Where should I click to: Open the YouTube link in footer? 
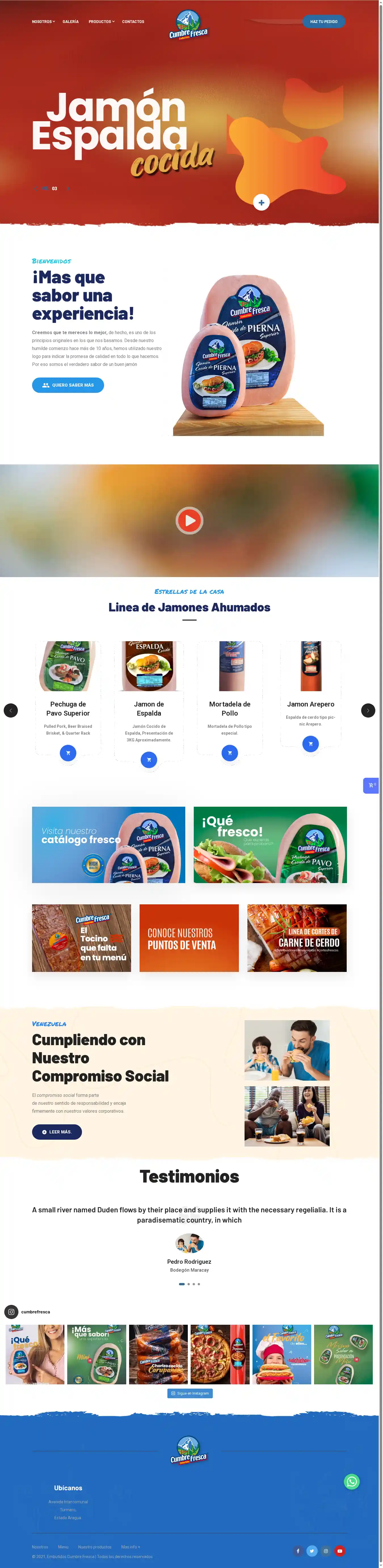[340, 1551]
